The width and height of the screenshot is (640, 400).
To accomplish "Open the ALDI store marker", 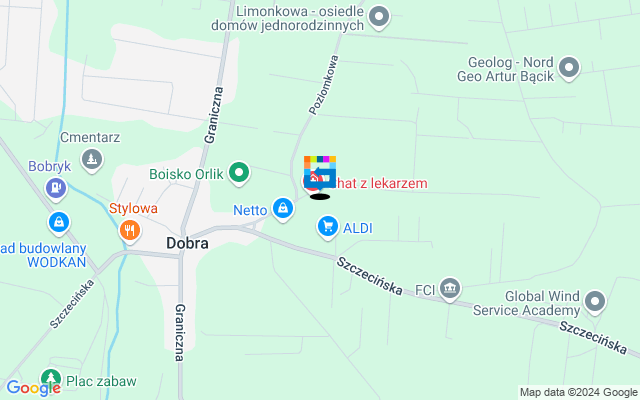I will 327,228.
